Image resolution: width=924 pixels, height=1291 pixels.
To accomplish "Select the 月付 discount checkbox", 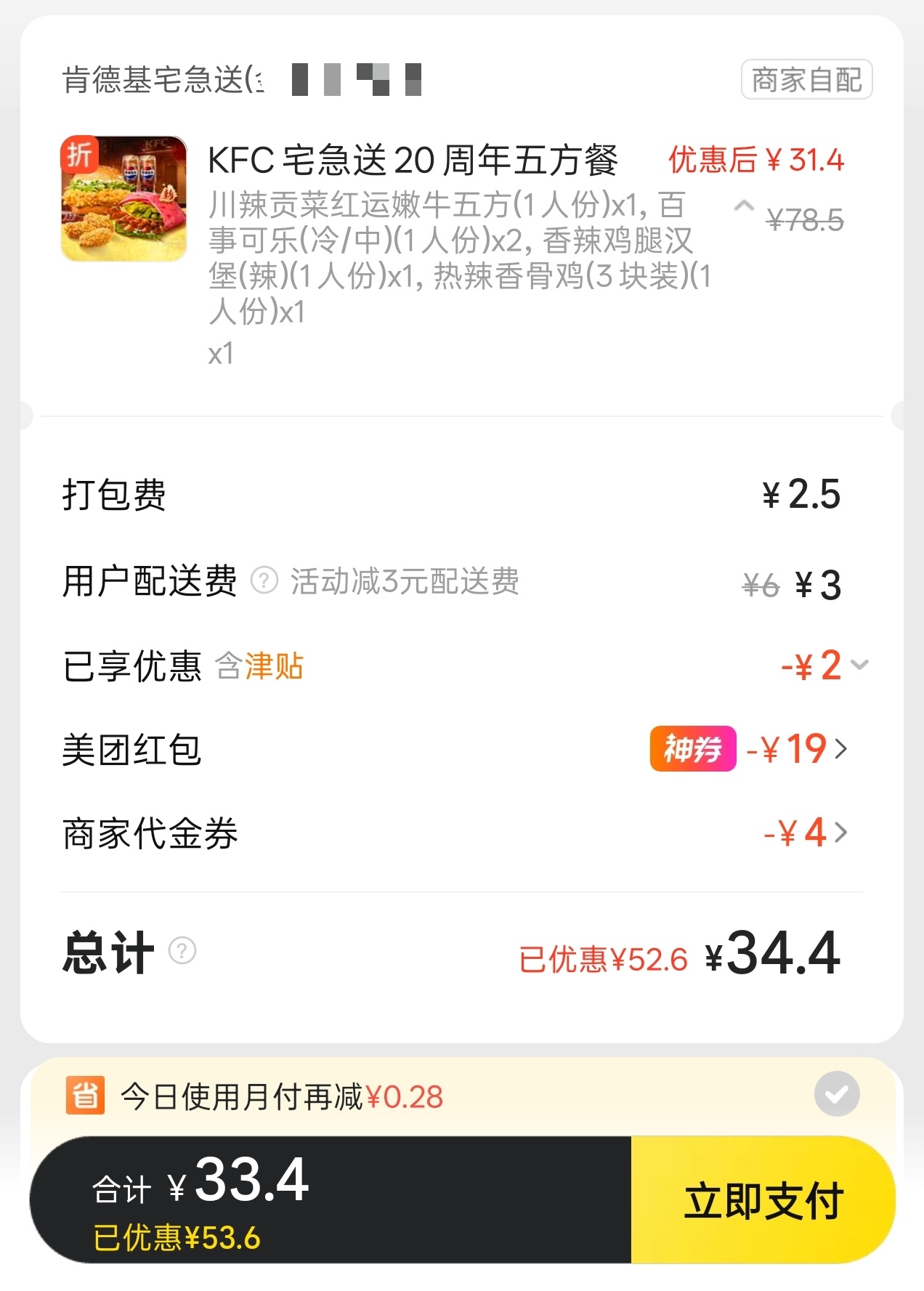I will pos(837,1094).
